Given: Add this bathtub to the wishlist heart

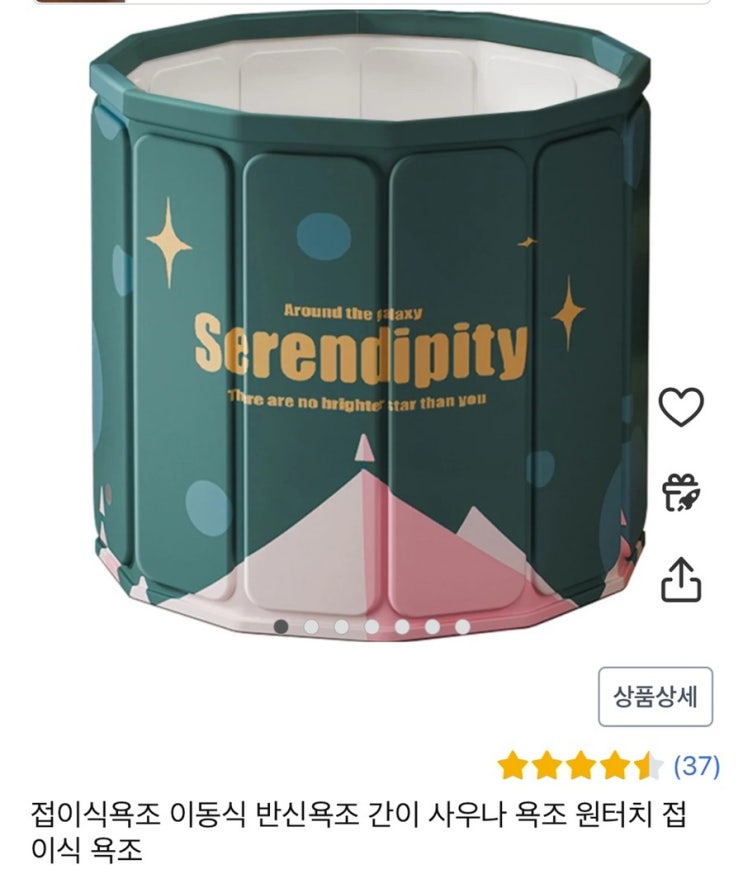Looking at the screenshot, I should tap(681, 407).
